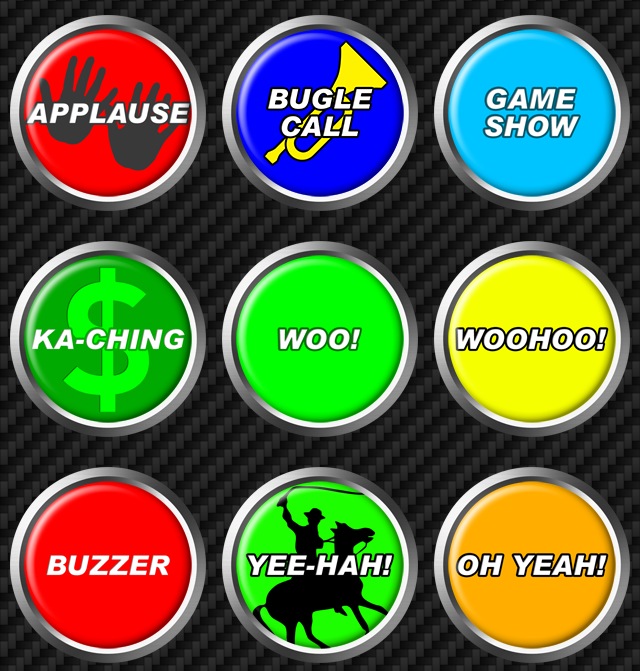Hit the green Woo! button

pyautogui.click(x=319, y=339)
